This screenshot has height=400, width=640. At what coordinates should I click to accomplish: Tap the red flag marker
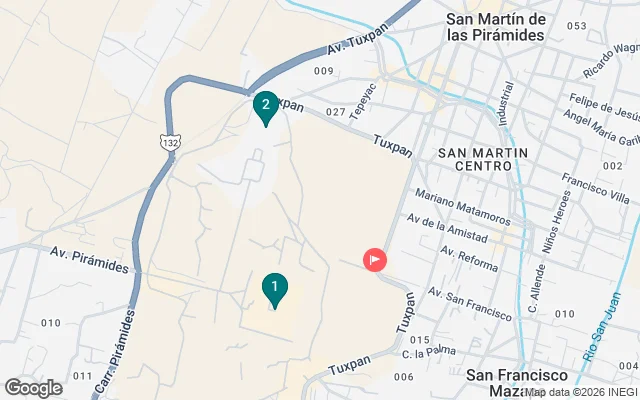[375, 261]
